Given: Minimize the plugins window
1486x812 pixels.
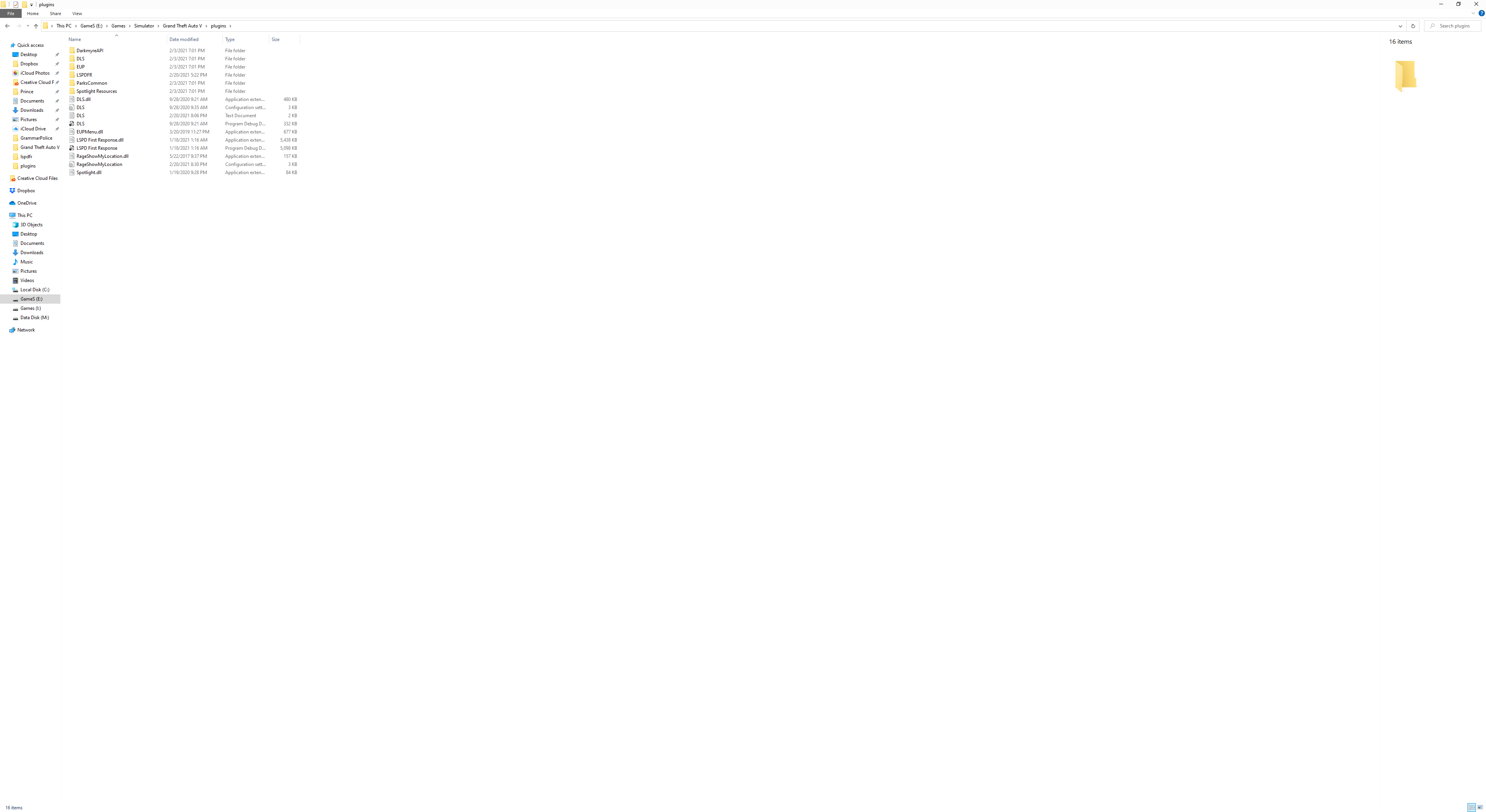Looking at the screenshot, I should pos(1441,4).
